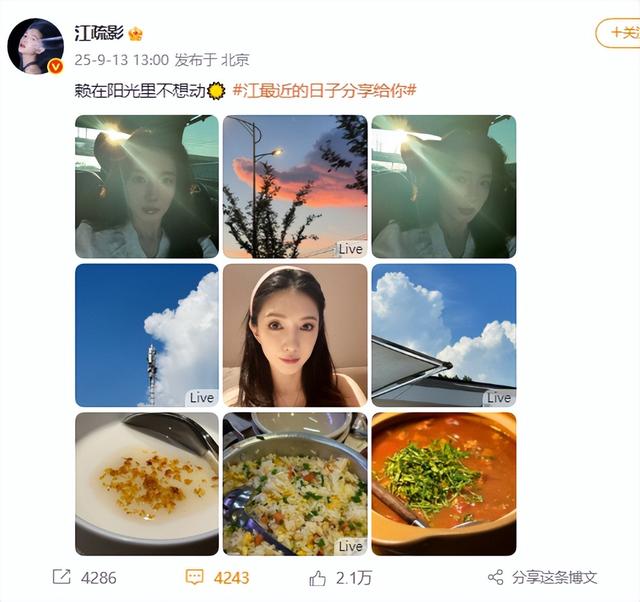View the rooftop clouds Live photo

pyautogui.click(x=443, y=334)
